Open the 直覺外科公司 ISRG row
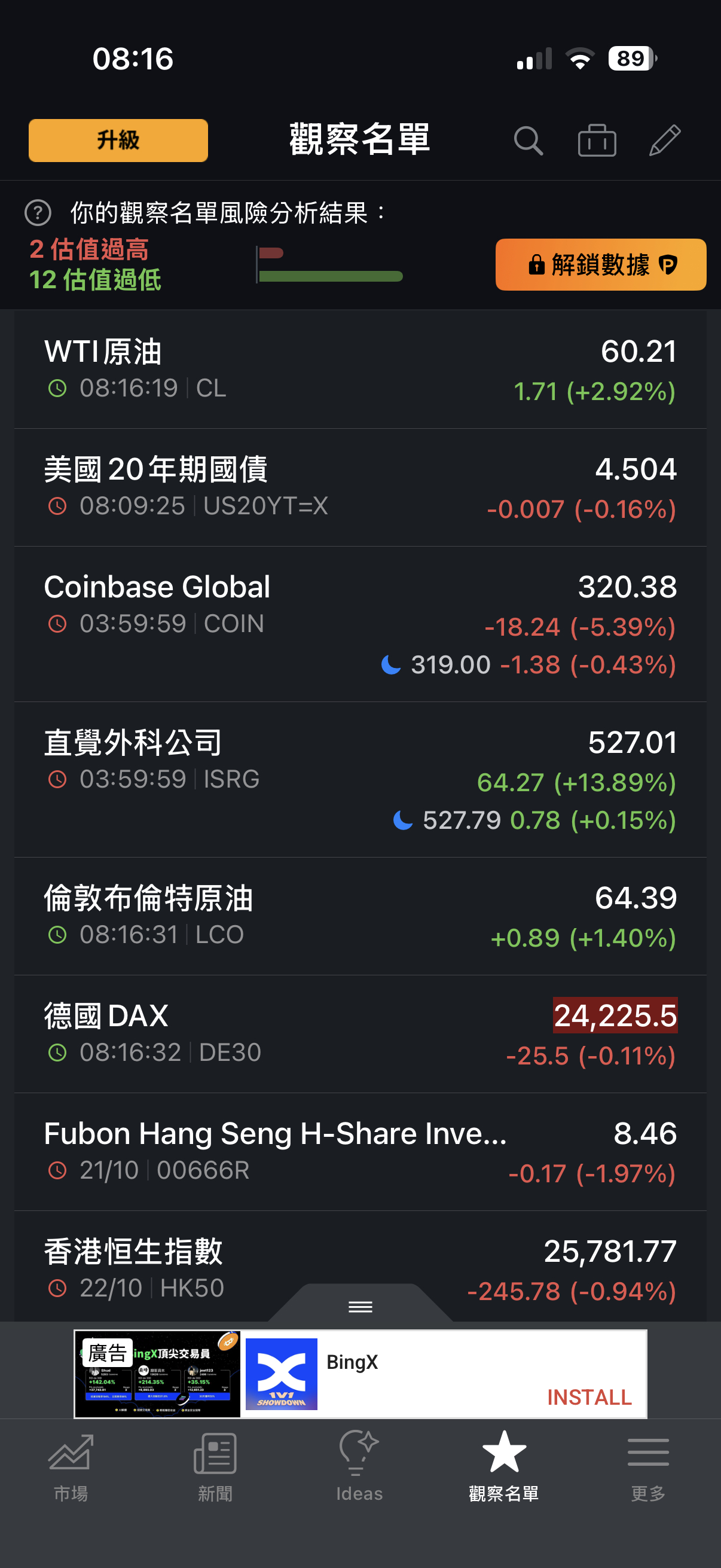Screen dimensions: 721x1568 click(x=360, y=779)
